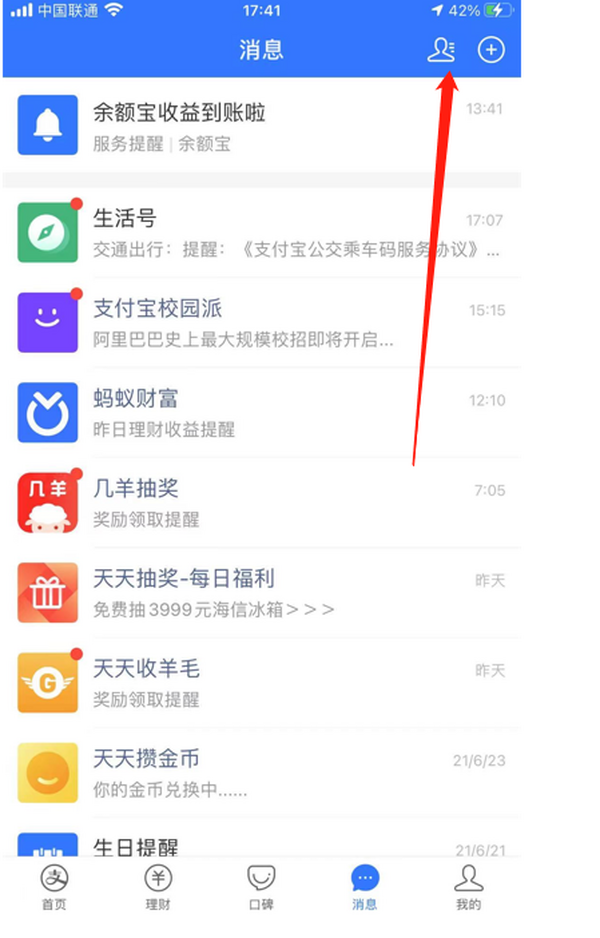
Task: Go to the 口碑 tab
Action: pyautogui.click(x=261, y=886)
